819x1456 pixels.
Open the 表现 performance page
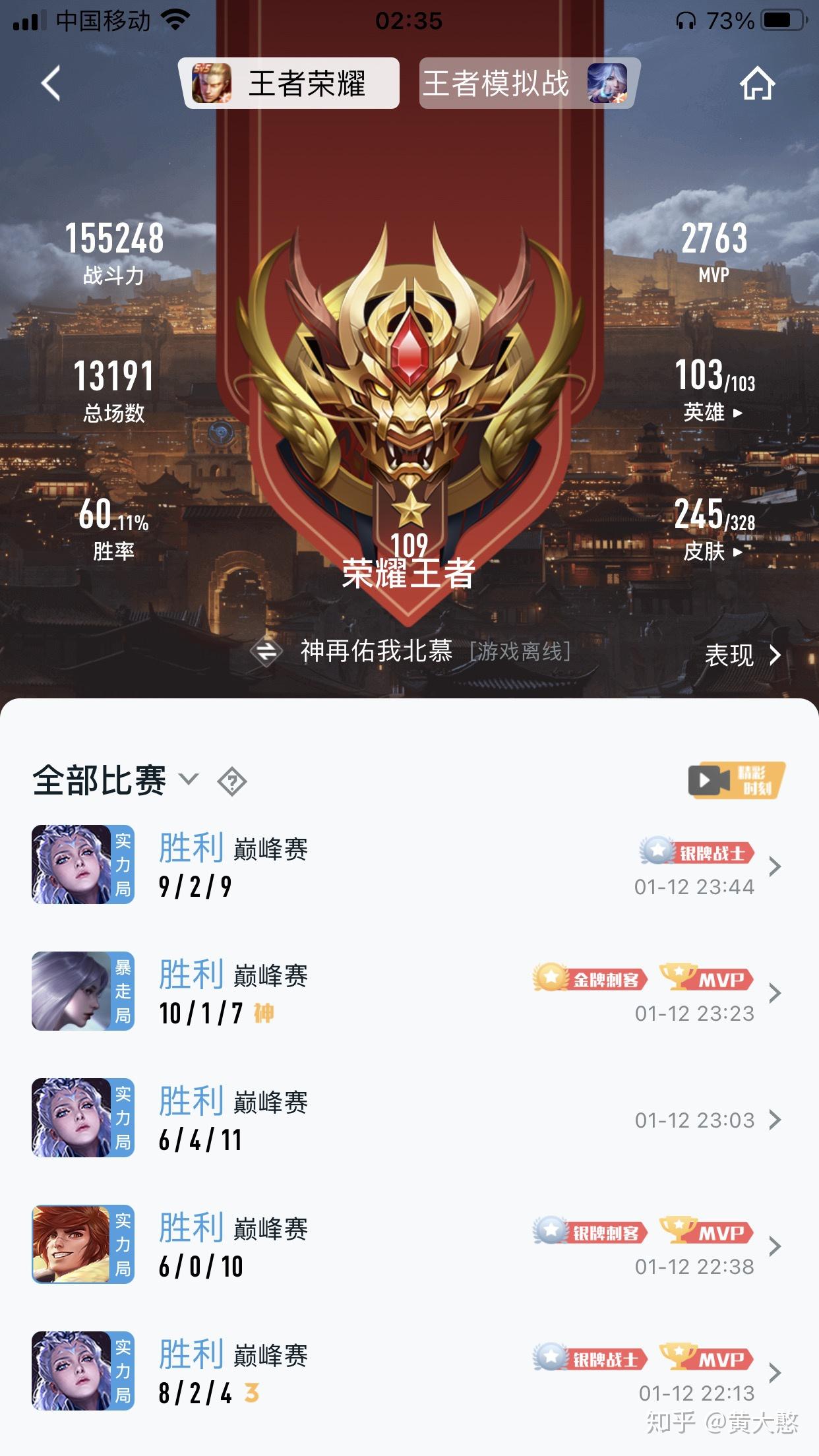pyautogui.click(x=743, y=655)
